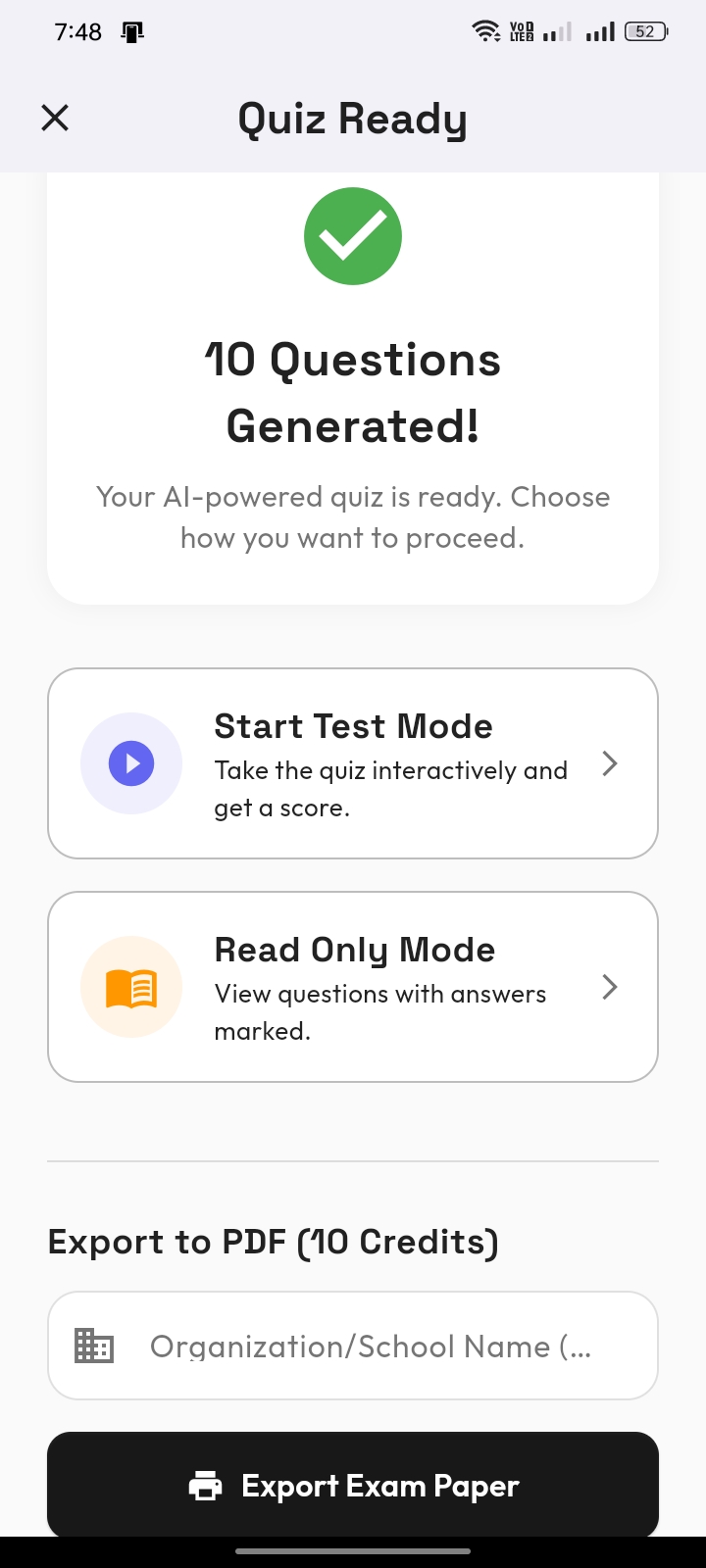The width and height of the screenshot is (706, 1568).
Task: Tap the battery indicator showing 52
Action: tap(644, 31)
